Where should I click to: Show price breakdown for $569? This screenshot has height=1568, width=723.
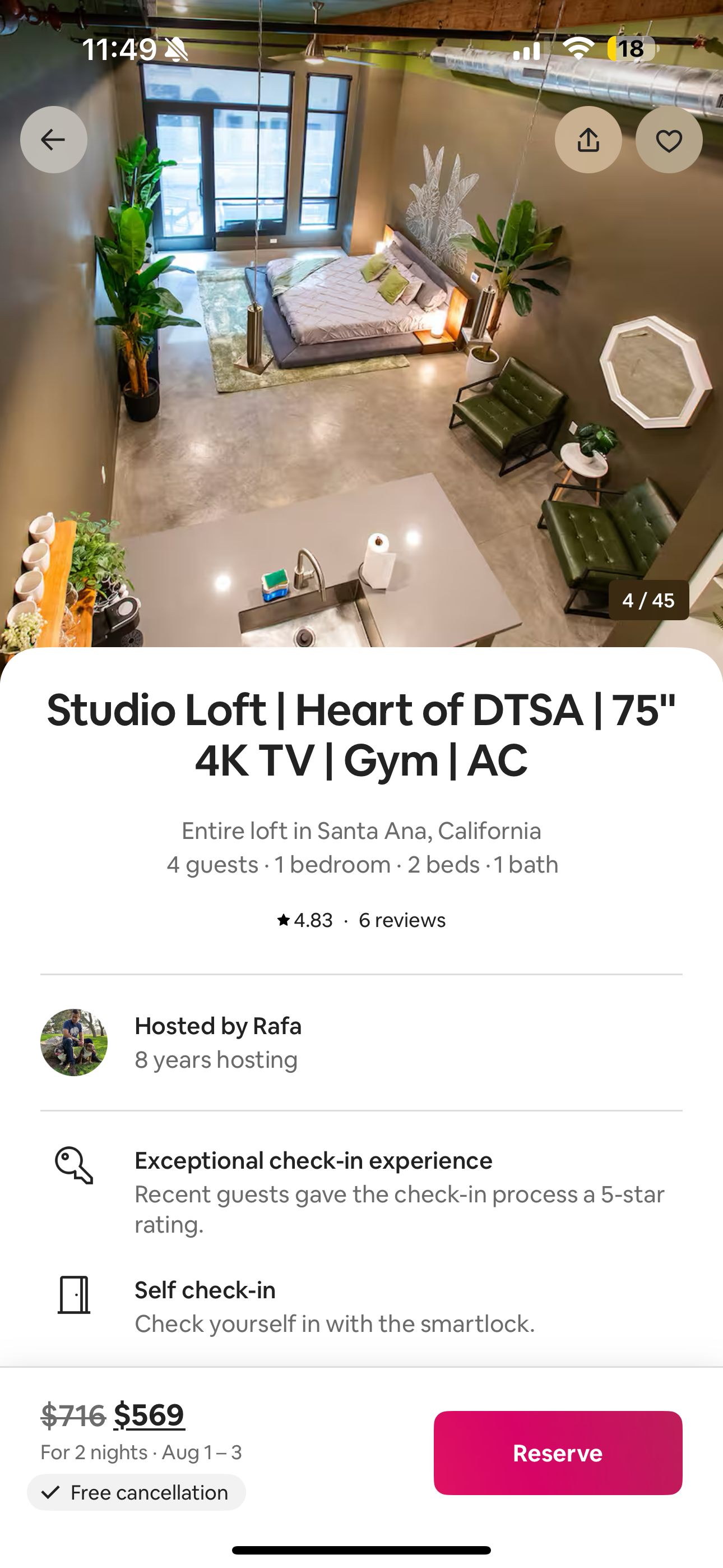(149, 1414)
